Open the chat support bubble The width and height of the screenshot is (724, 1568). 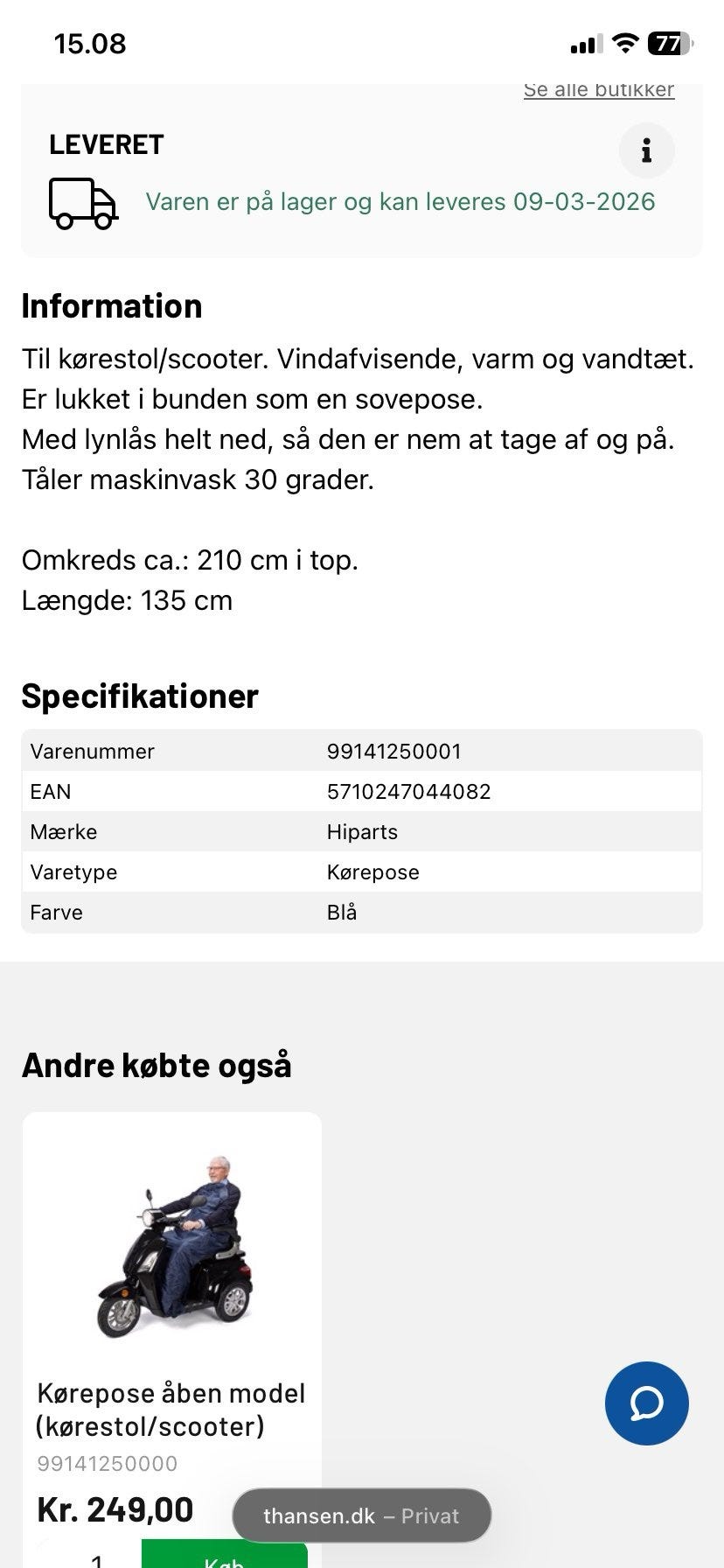pos(646,1403)
